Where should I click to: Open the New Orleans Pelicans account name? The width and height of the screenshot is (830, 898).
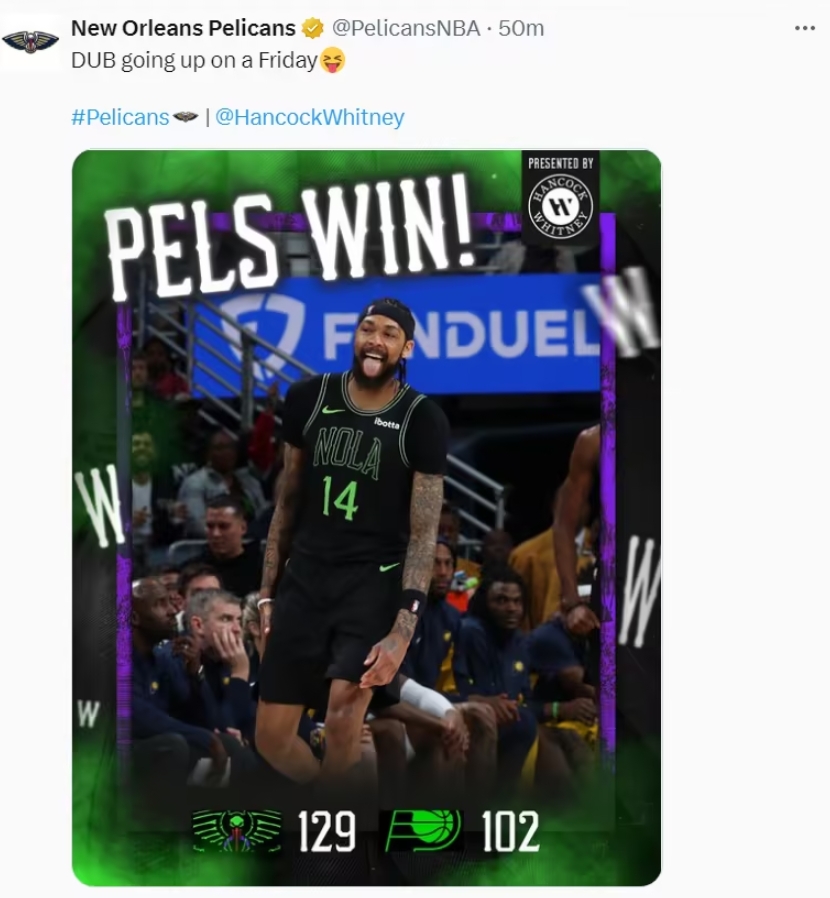tap(182, 28)
